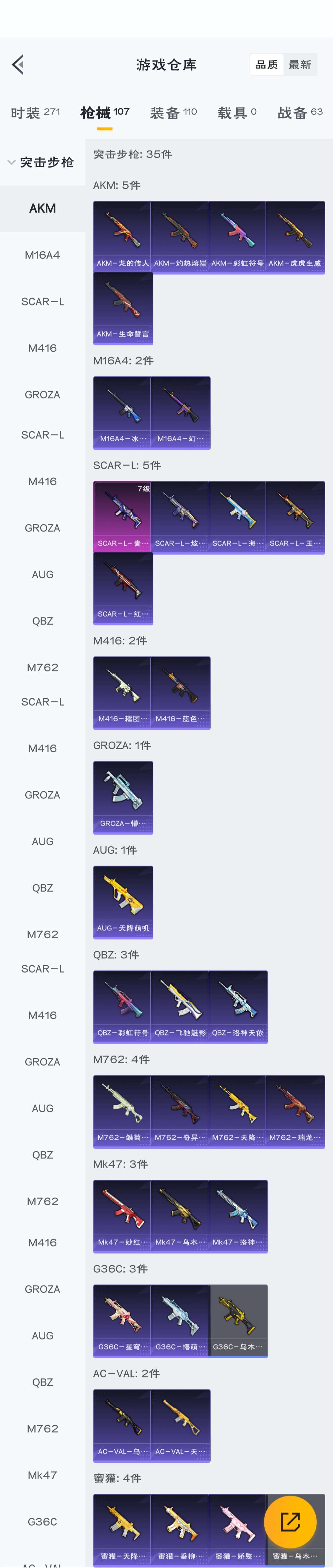Open the AUG-天降萌叽 skin
Image resolution: width=333 pixels, height=1568 pixels.
pos(122,901)
